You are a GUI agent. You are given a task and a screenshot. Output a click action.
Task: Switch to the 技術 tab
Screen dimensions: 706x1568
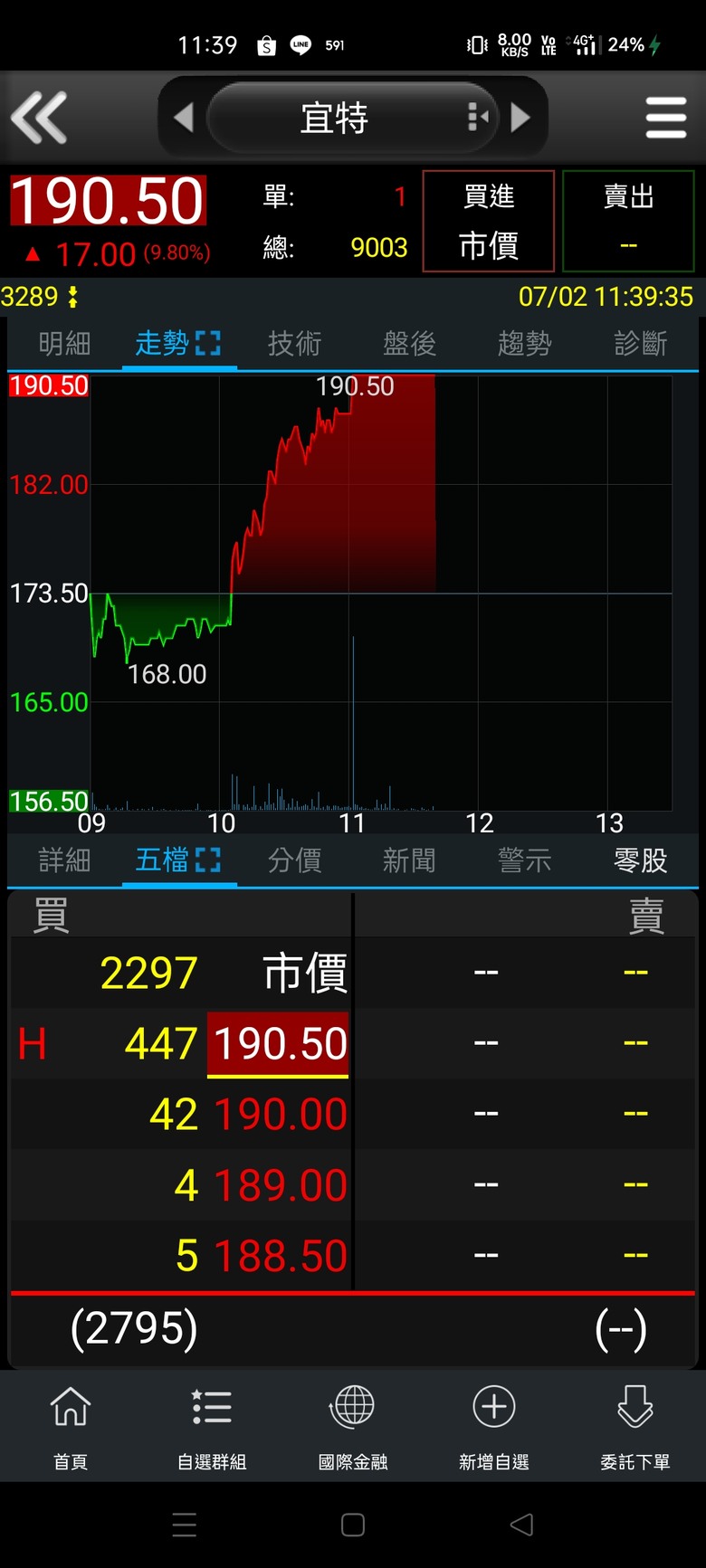[294, 343]
